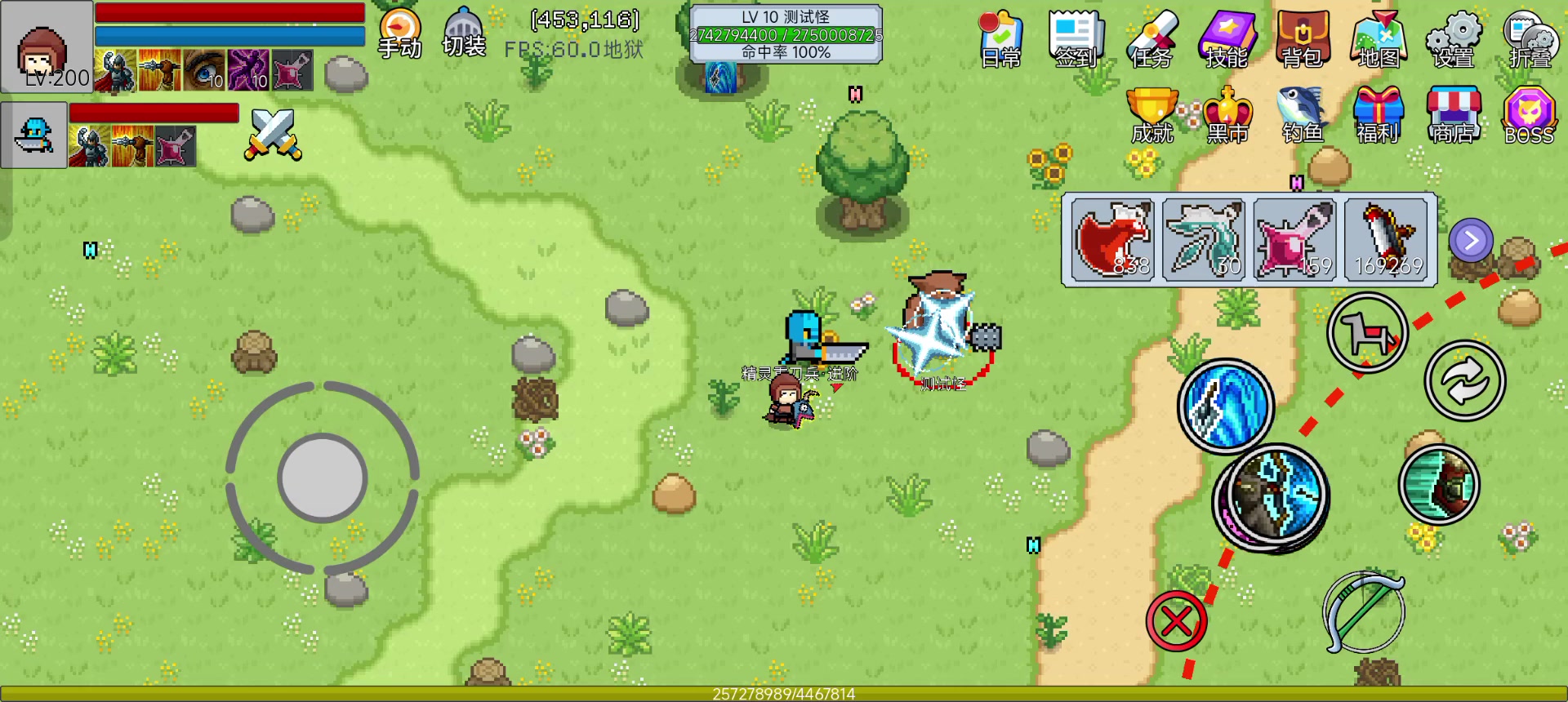
Task: Show next quick-slot page arrow
Action: [1471, 240]
